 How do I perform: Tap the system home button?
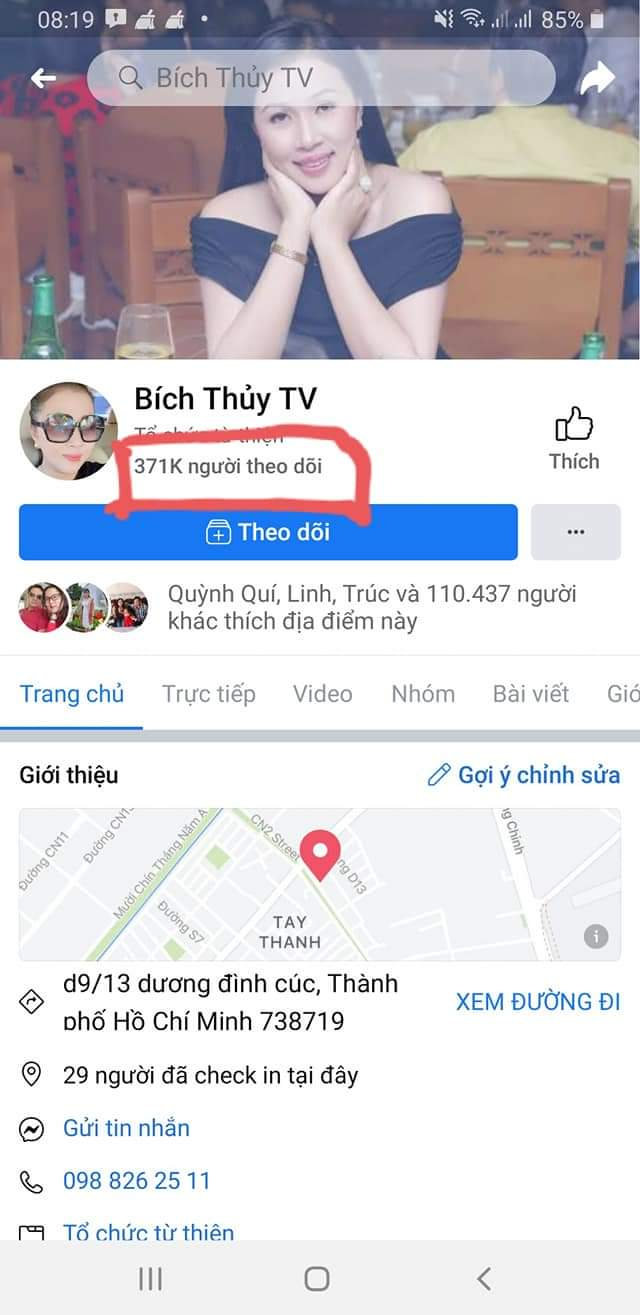point(317,1278)
